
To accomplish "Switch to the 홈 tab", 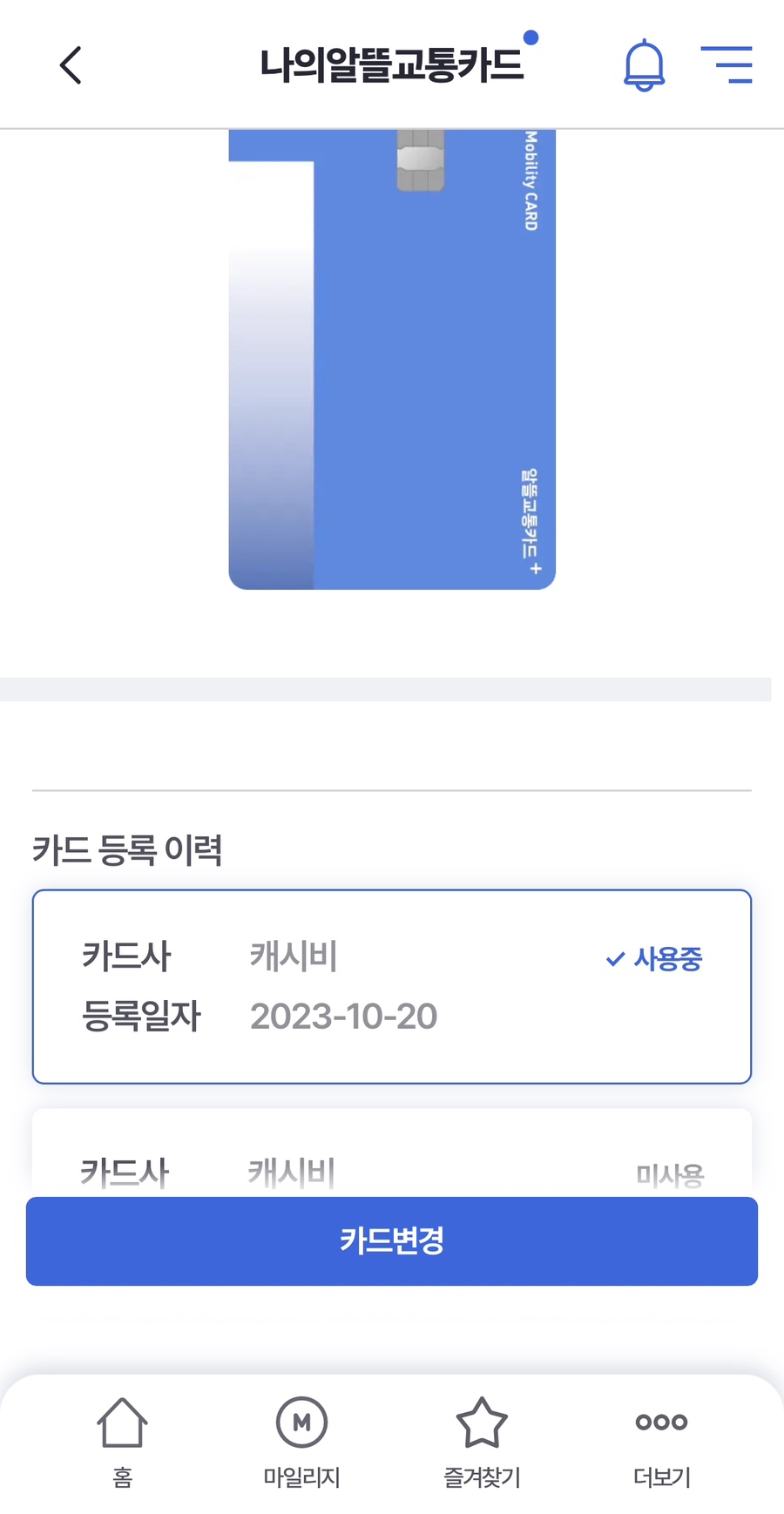I will (x=122, y=1442).
